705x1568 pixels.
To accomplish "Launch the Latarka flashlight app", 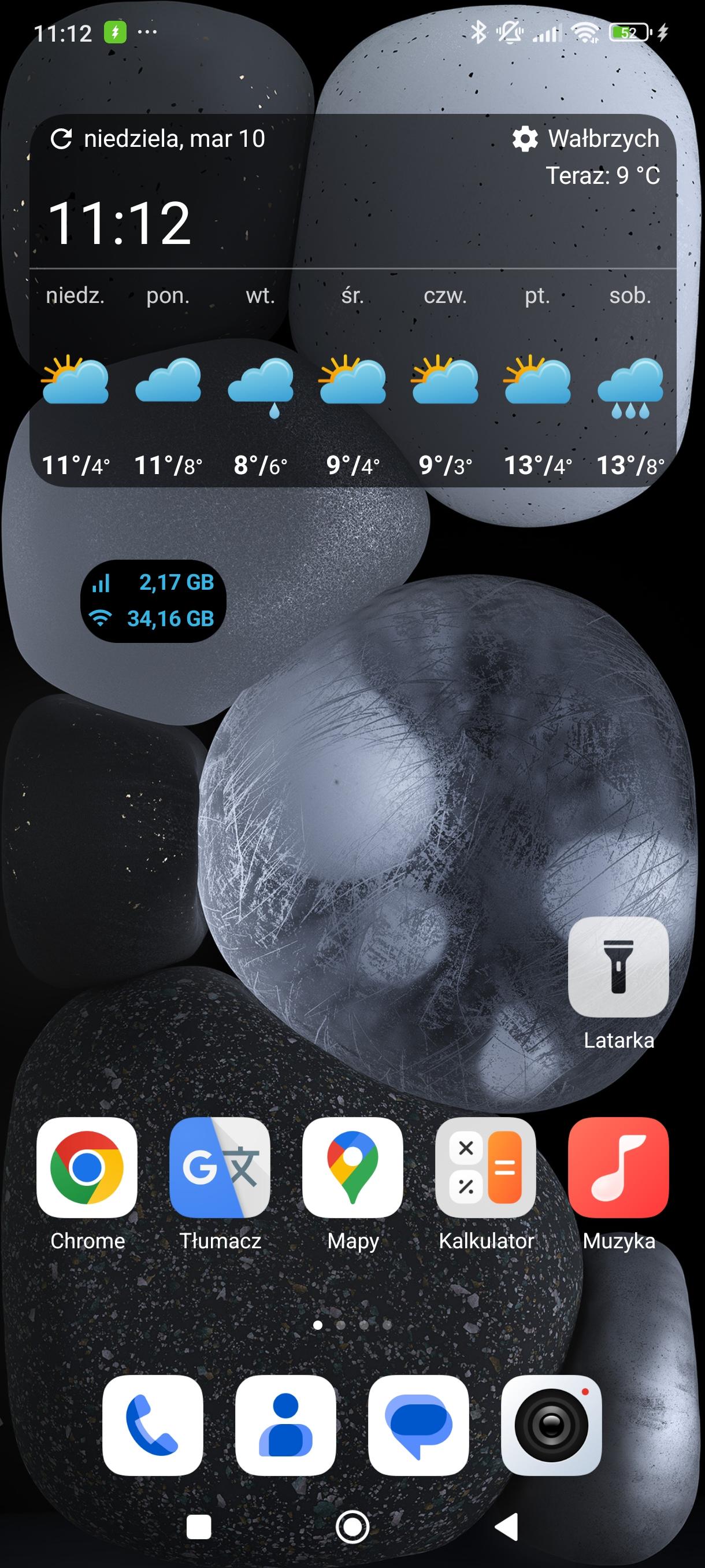I will (618, 967).
